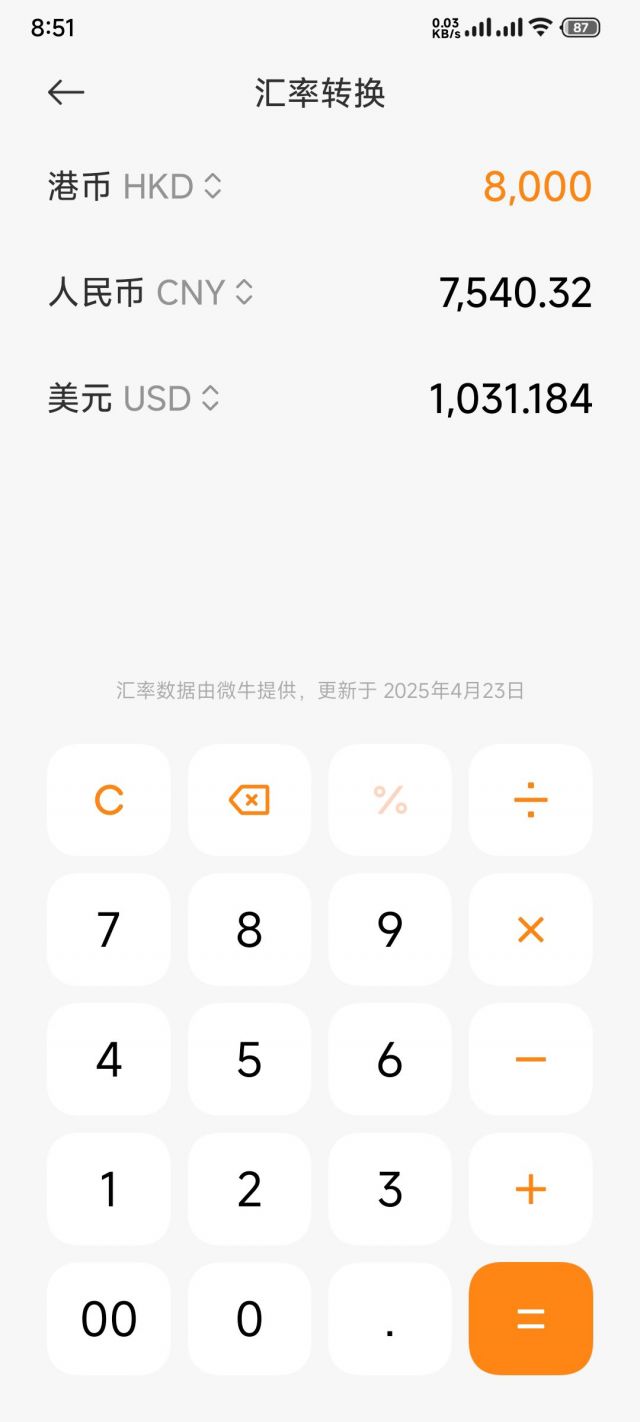640x1422 pixels.
Task: Insert a decimal point
Action: 390,1318
